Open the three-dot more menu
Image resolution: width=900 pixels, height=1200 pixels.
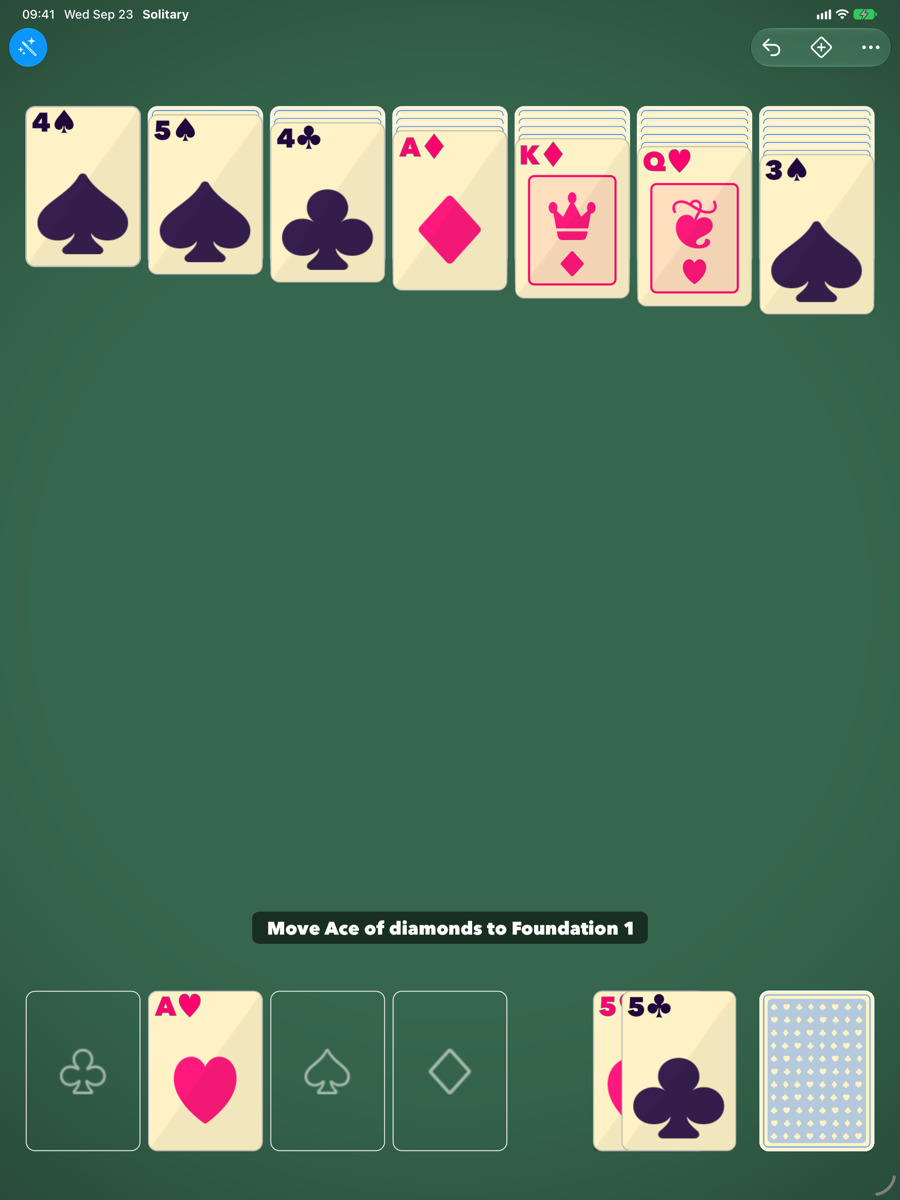coord(870,47)
